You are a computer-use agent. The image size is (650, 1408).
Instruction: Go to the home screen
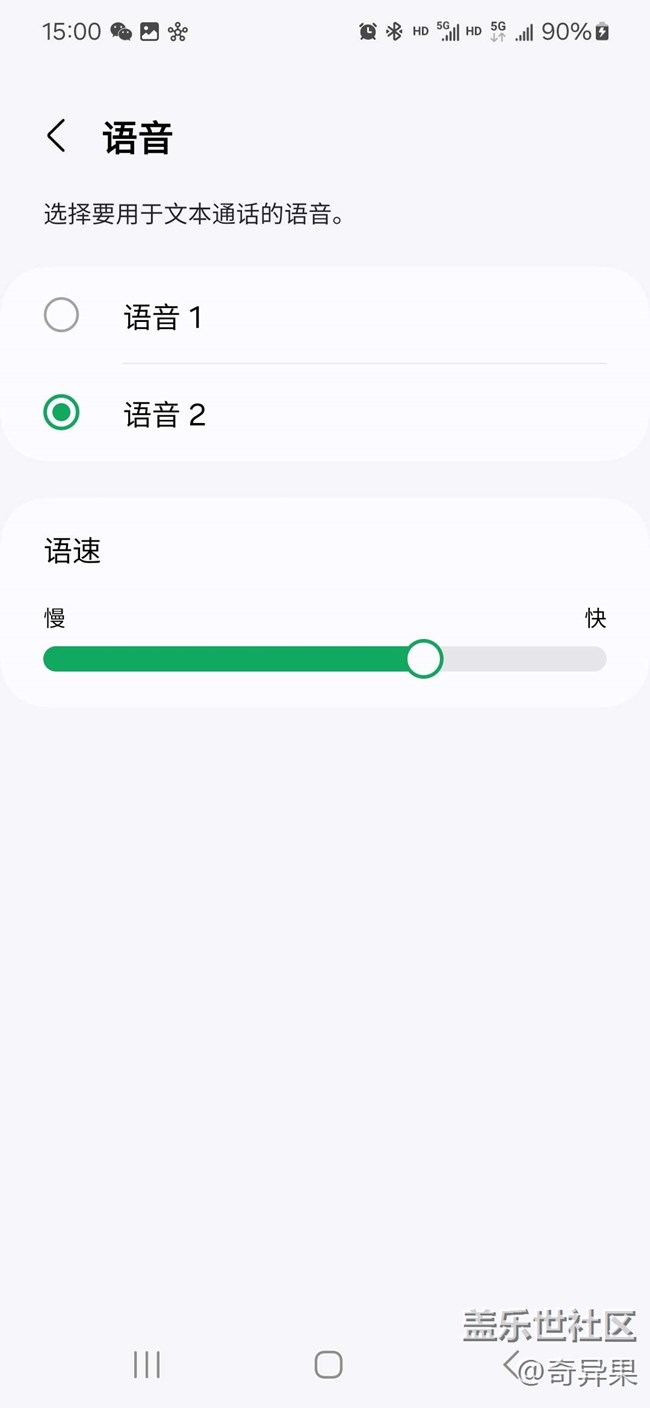point(328,1364)
